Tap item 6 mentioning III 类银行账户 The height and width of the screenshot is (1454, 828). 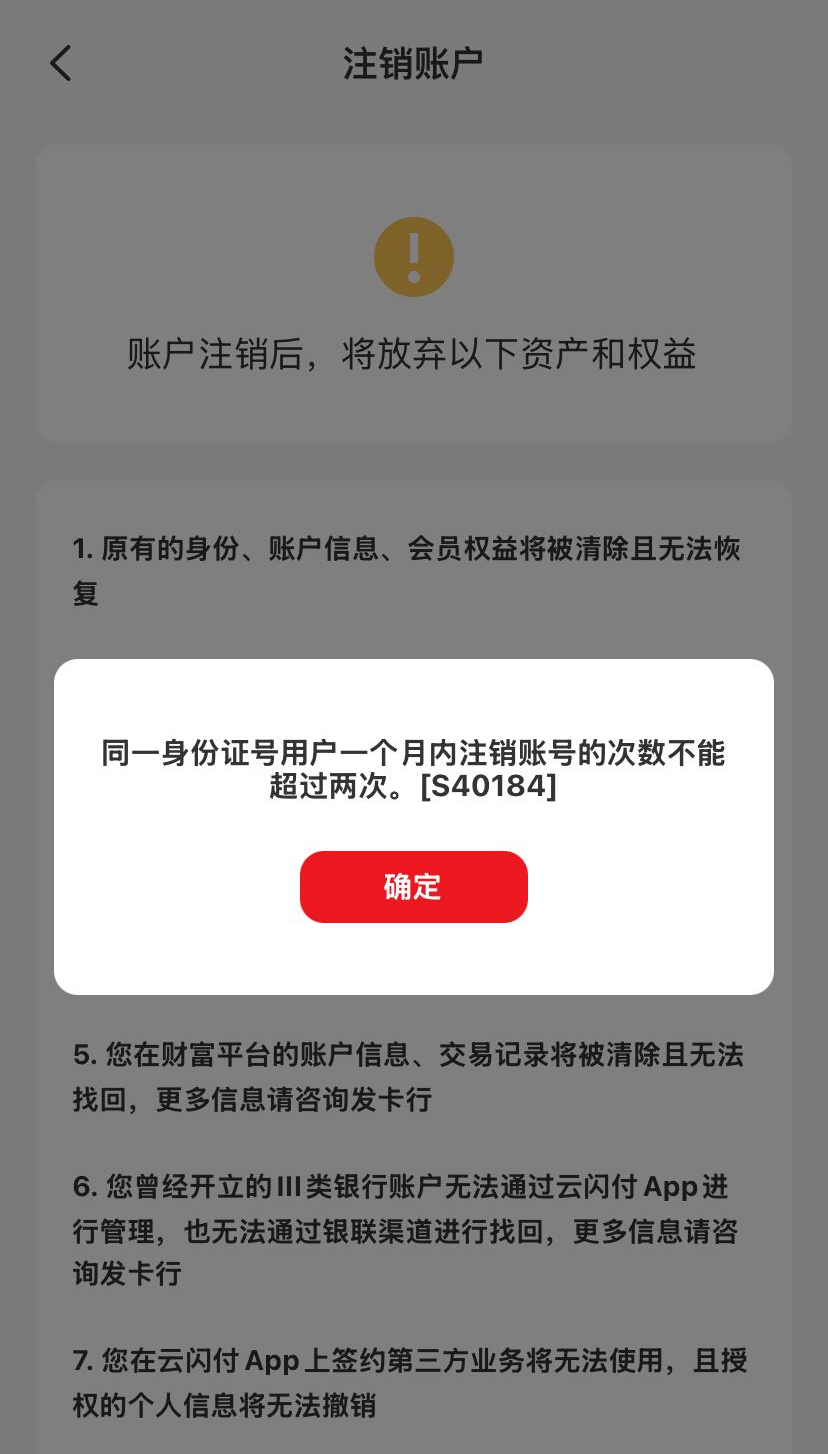(x=414, y=1232)
